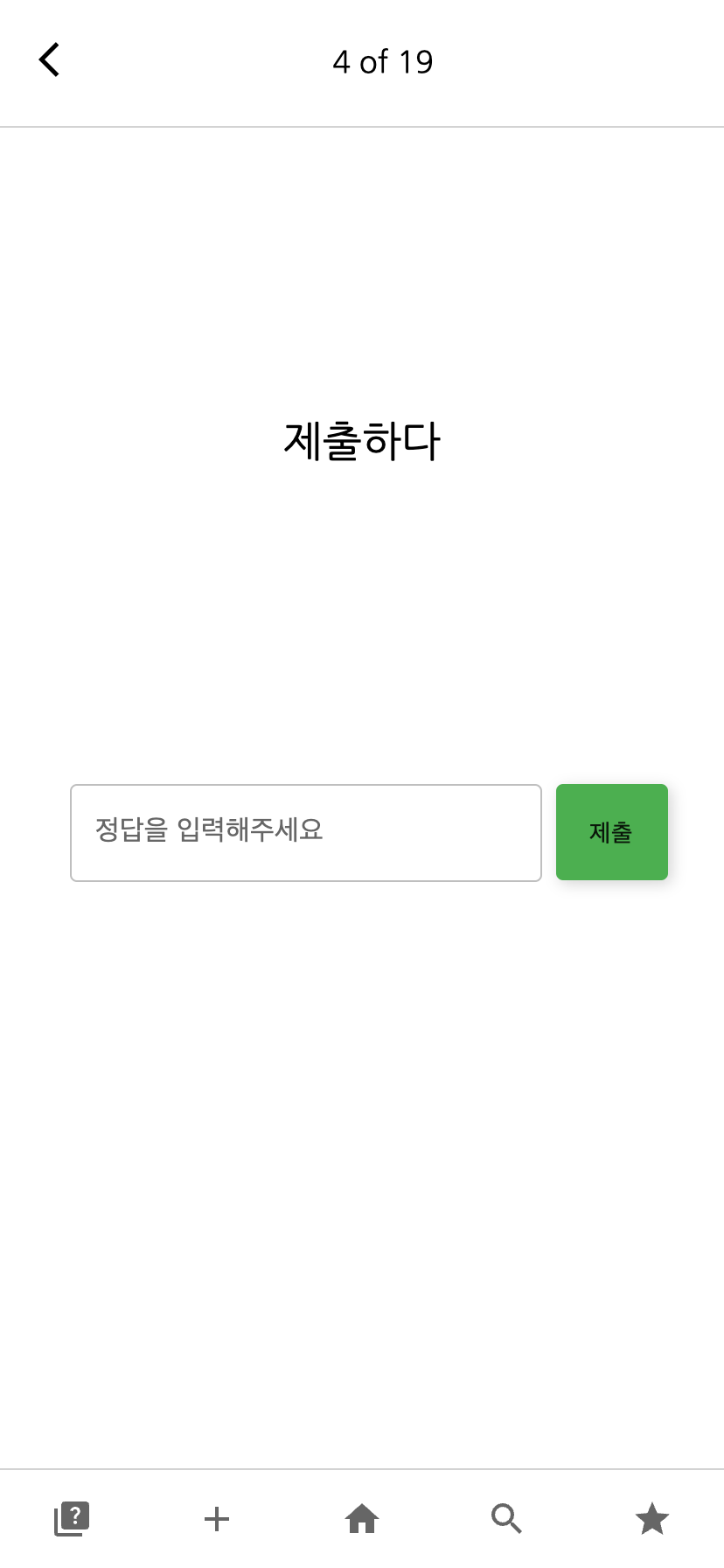
Task: Switch to the home tab
Action: tap(362, 1519)
